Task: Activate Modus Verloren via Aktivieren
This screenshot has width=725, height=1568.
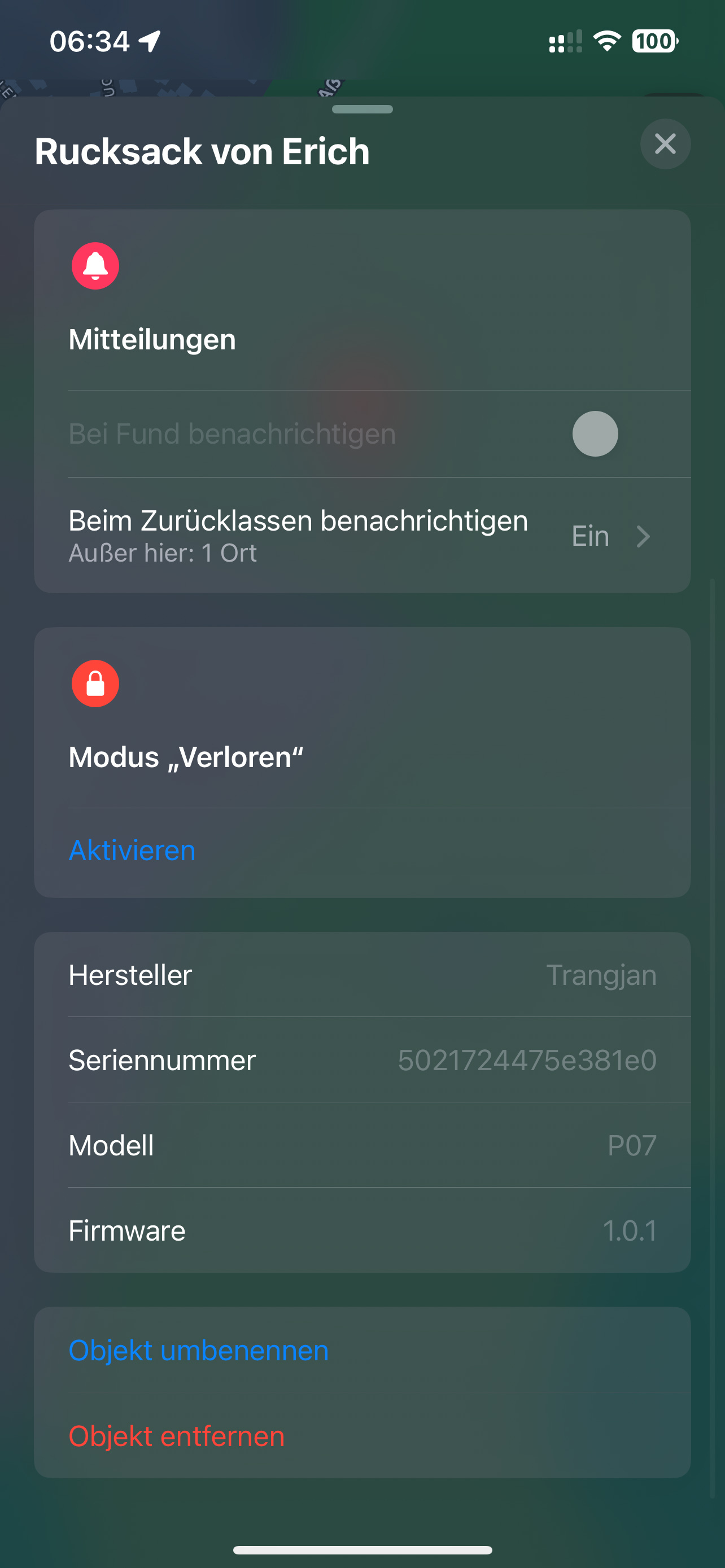Action: click(132, 851)
